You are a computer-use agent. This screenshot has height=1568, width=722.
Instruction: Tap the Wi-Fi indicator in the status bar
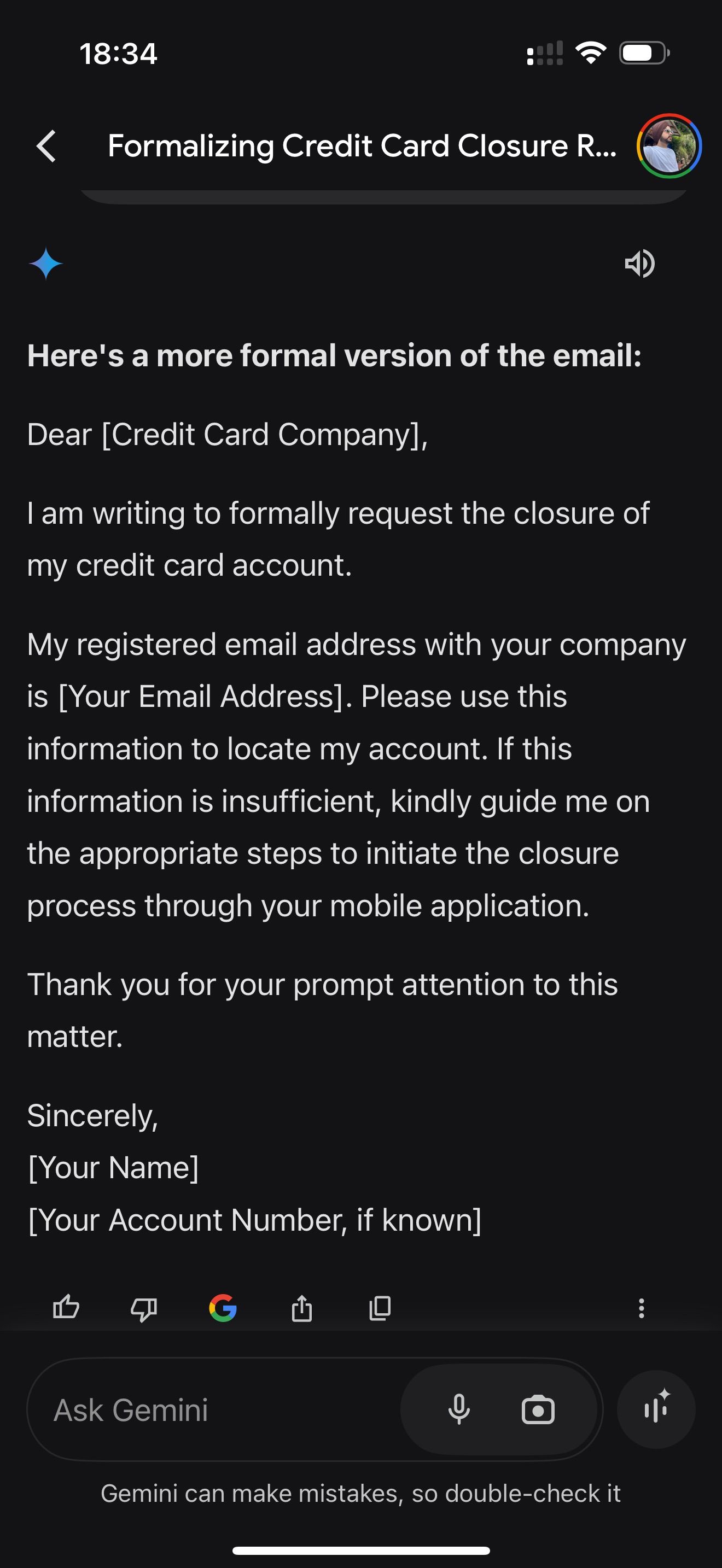[591, 54]
